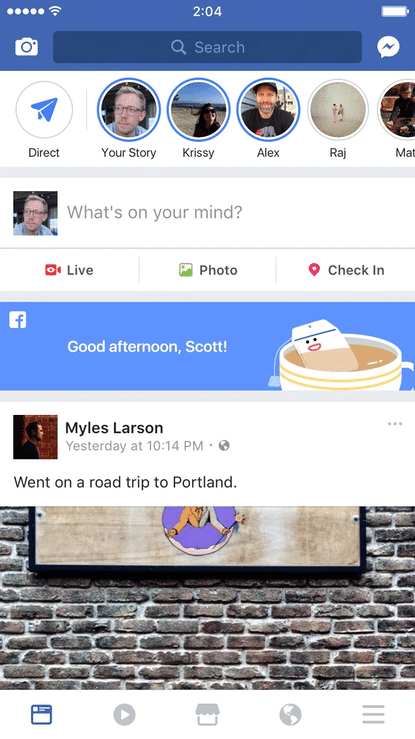Start a Live video

point(69,270)
